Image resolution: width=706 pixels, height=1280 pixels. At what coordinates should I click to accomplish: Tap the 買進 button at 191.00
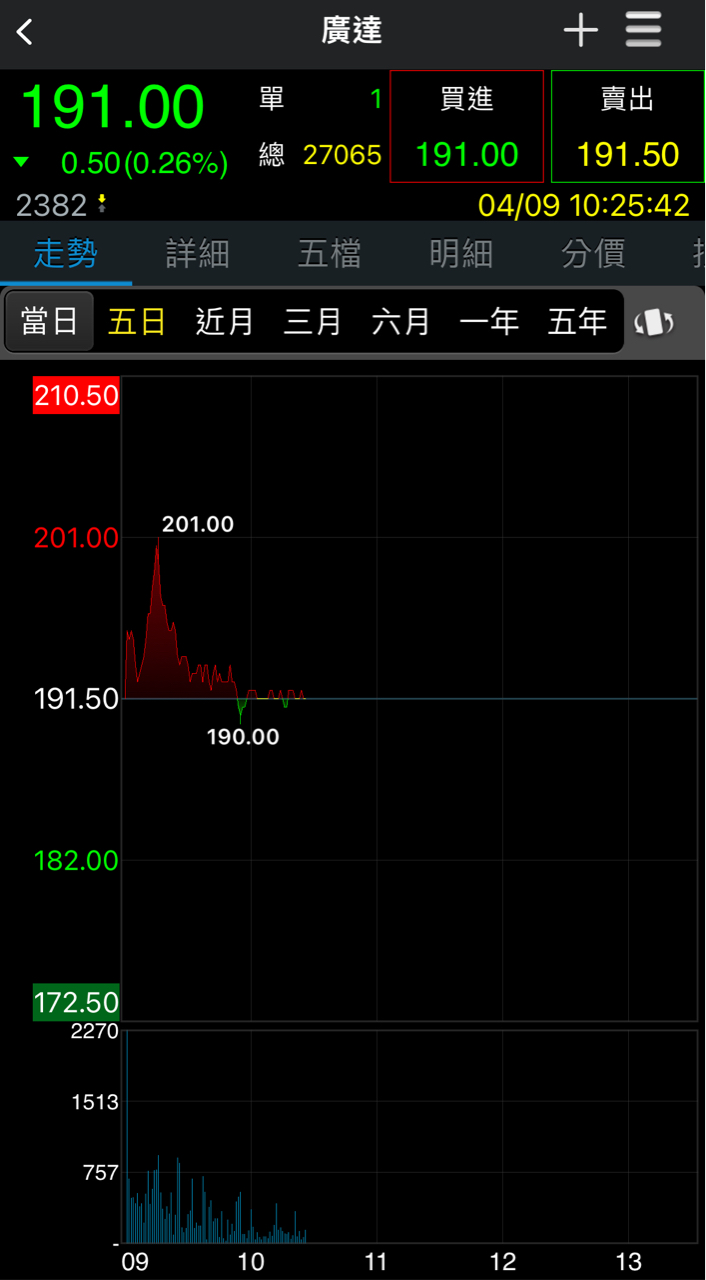coord(467,127)
